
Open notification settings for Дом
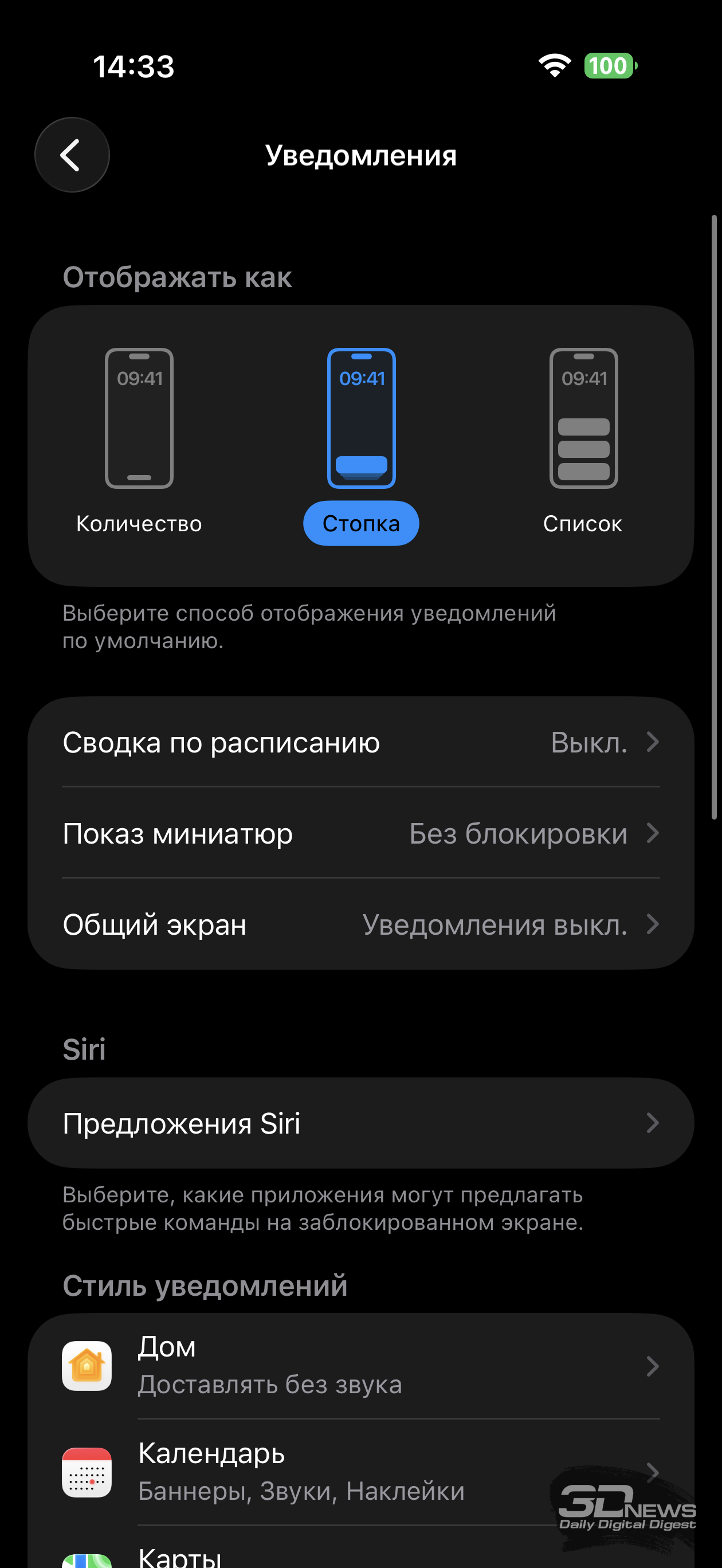click(x=360, y=1366)
